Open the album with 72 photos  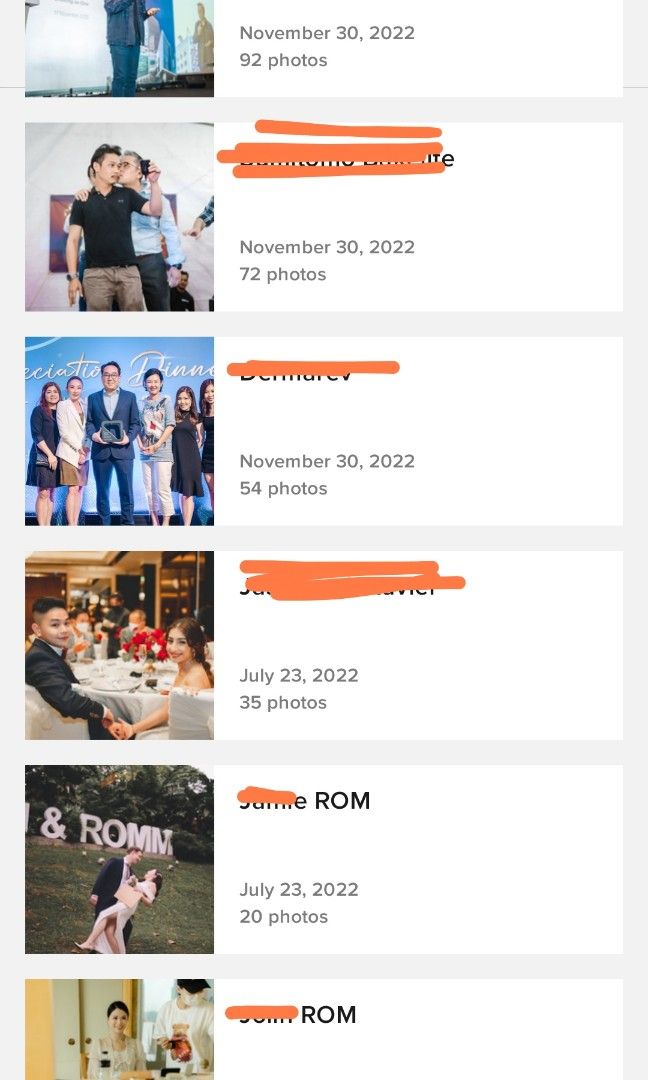[x=323, y=217]
